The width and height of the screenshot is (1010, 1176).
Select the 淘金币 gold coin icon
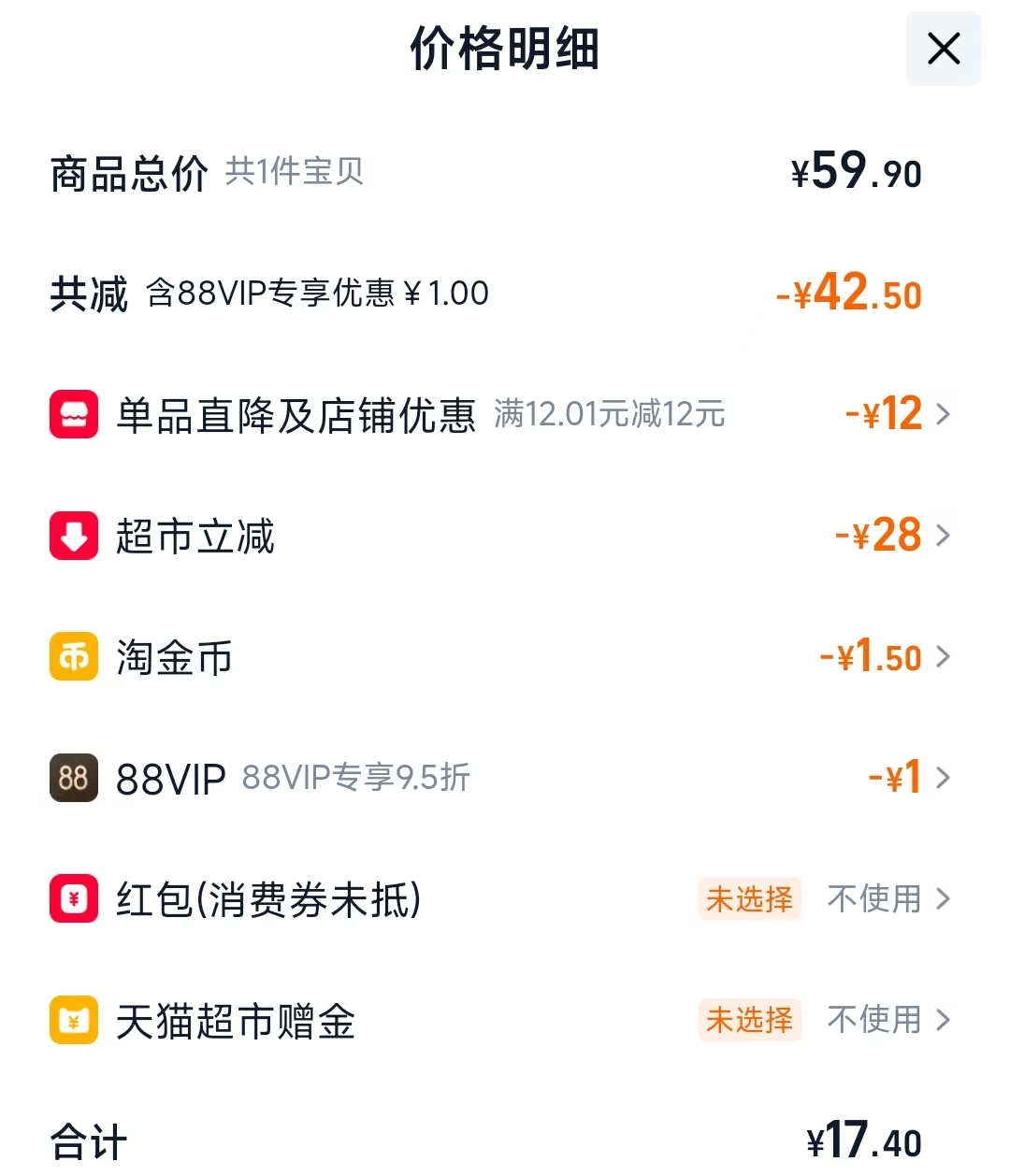[x=73, y=656]
